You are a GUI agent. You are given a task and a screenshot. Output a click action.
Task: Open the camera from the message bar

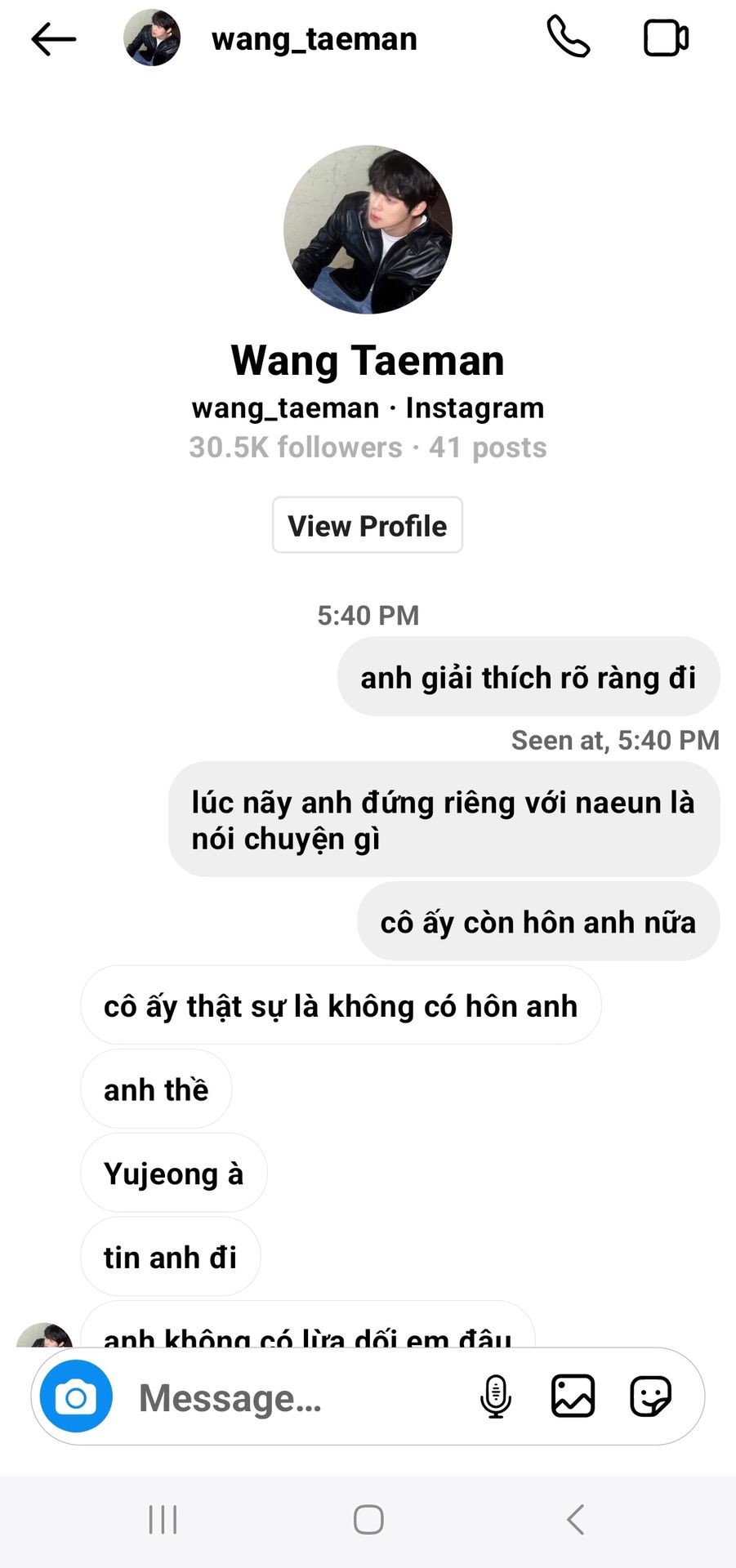tap(76, 1396)
